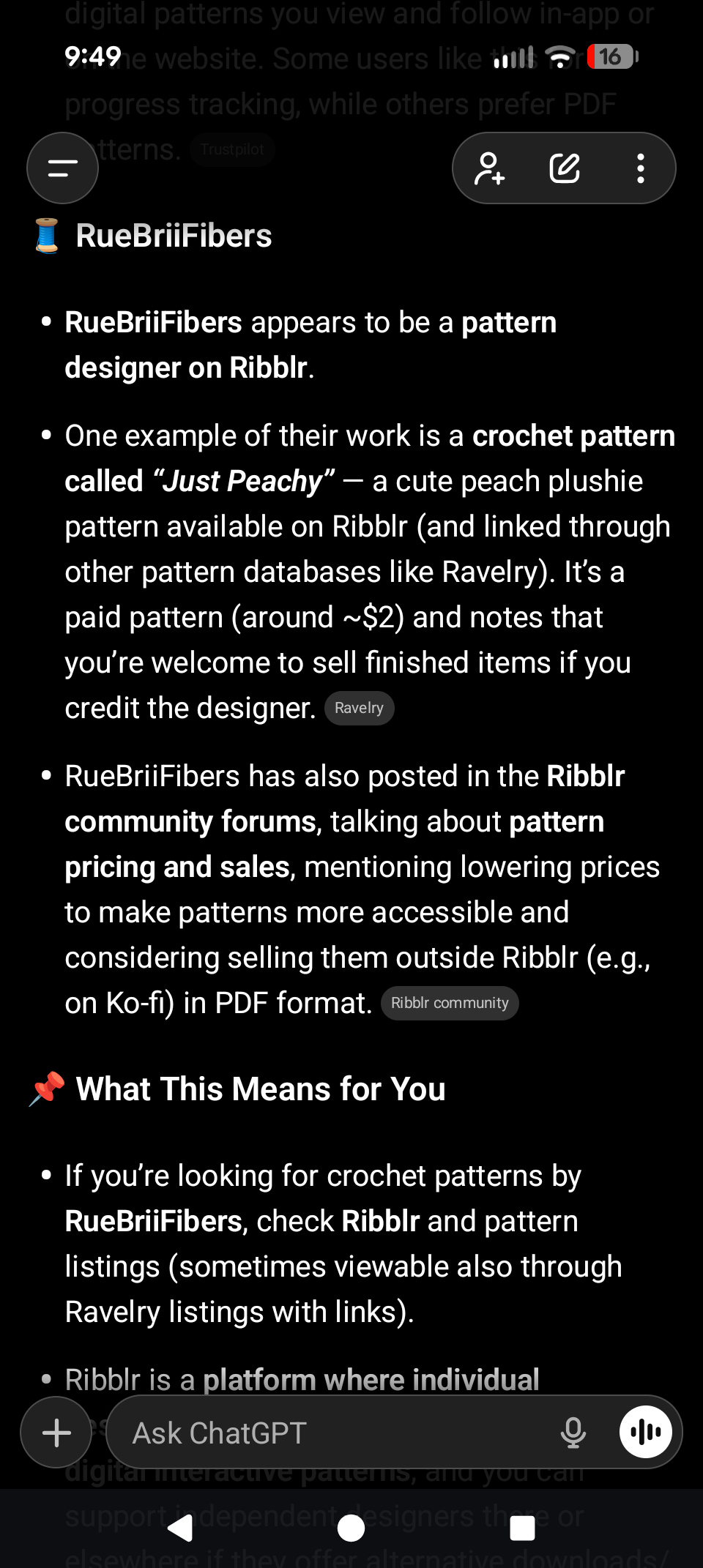This screenshot has height=1568, width=703.
Task: Start voice mode conversation
Action: click(x=645, y=1433)
